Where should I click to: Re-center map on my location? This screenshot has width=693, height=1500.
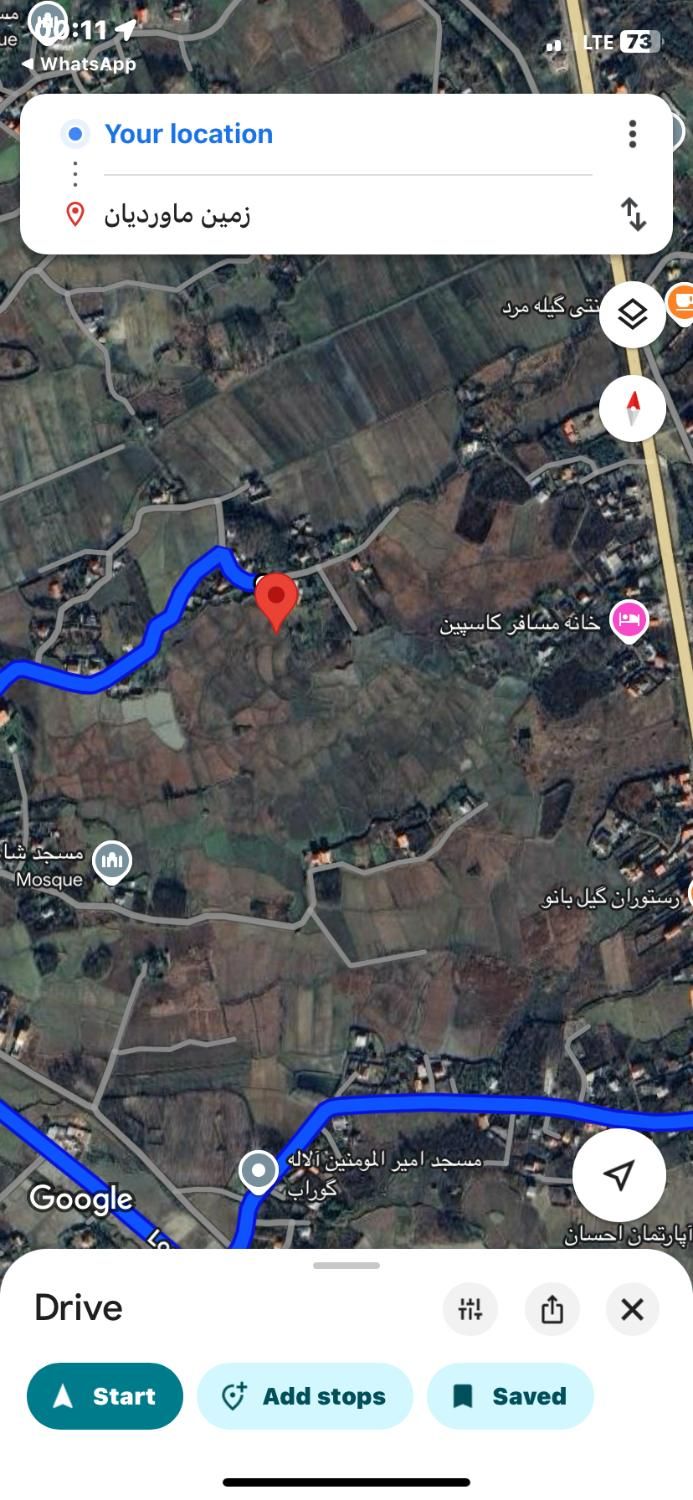click(x=619, y=1175)
